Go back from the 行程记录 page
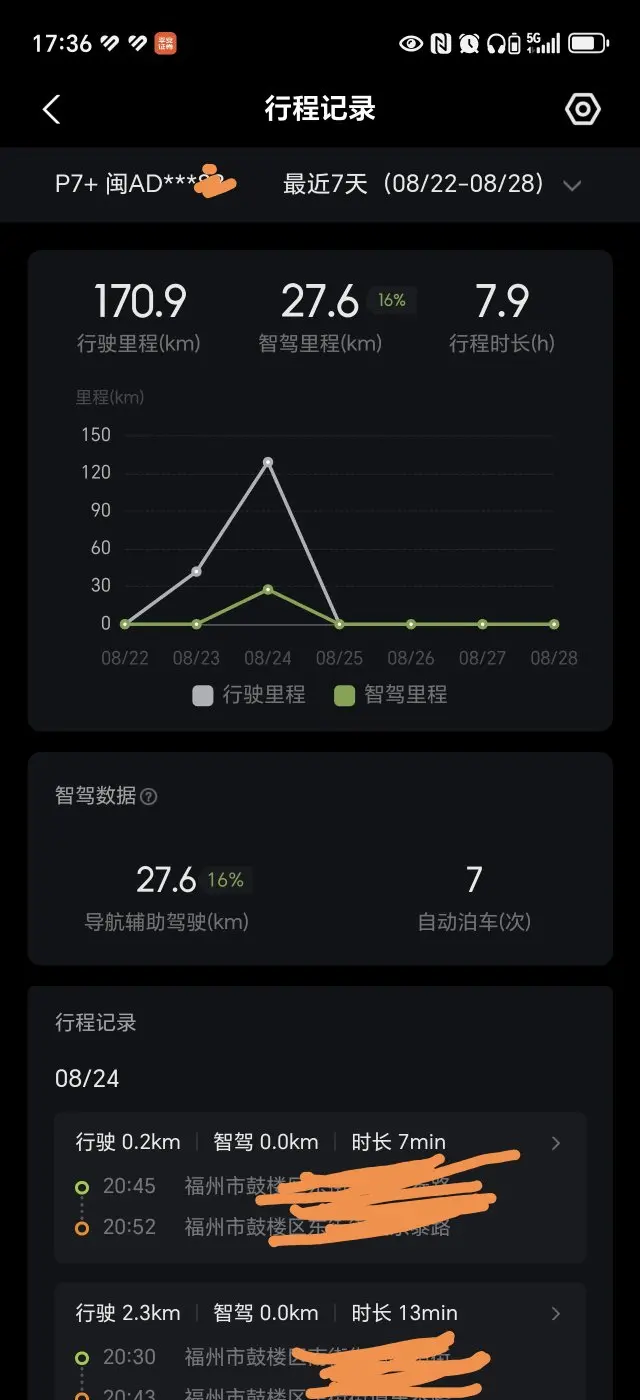 click(52, 109)
